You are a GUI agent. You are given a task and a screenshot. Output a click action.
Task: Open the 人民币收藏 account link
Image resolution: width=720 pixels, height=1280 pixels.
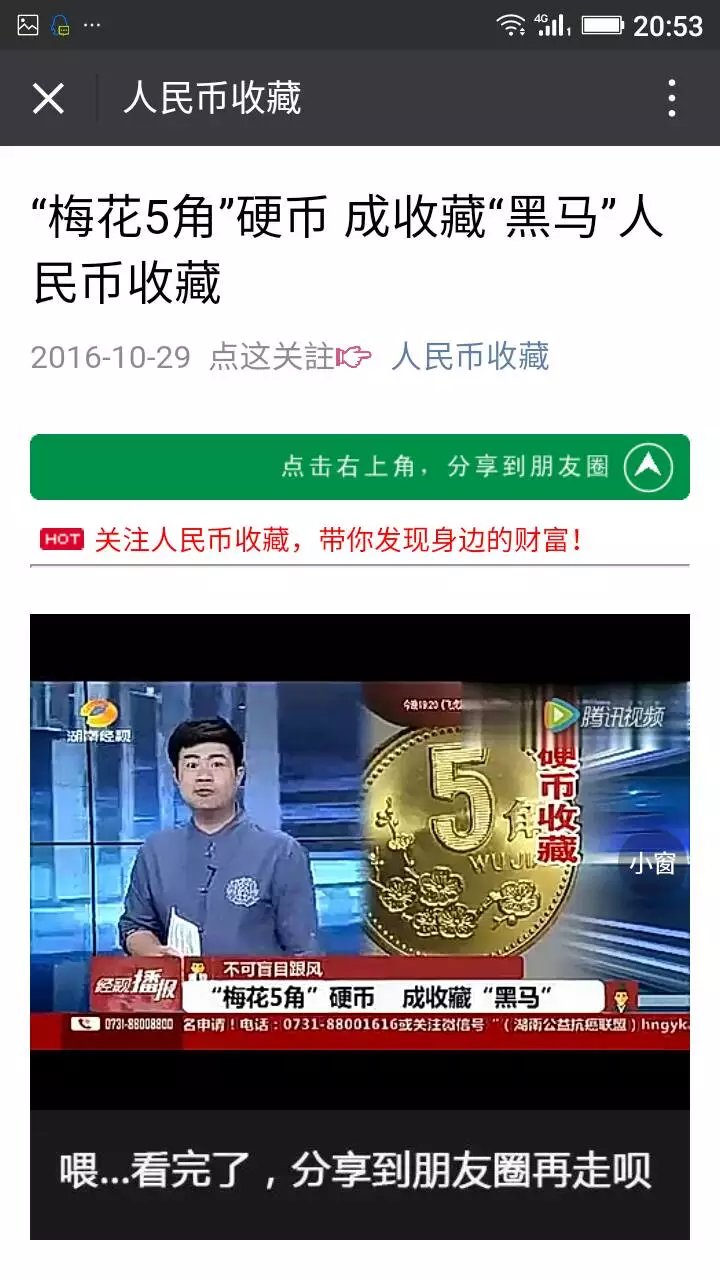470,357
